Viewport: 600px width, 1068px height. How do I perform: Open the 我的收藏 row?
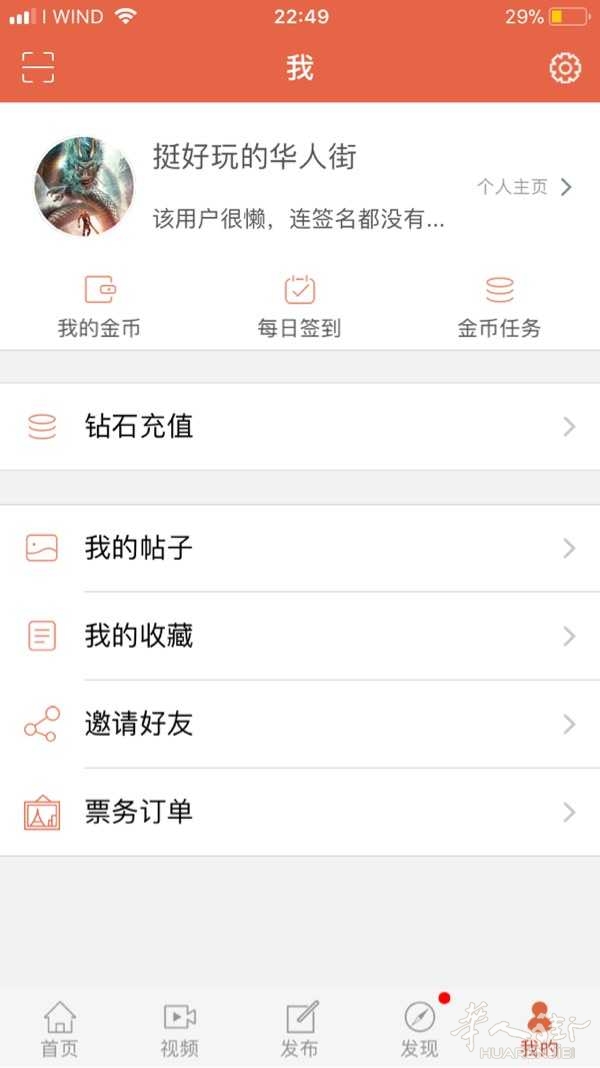(300, 636)
